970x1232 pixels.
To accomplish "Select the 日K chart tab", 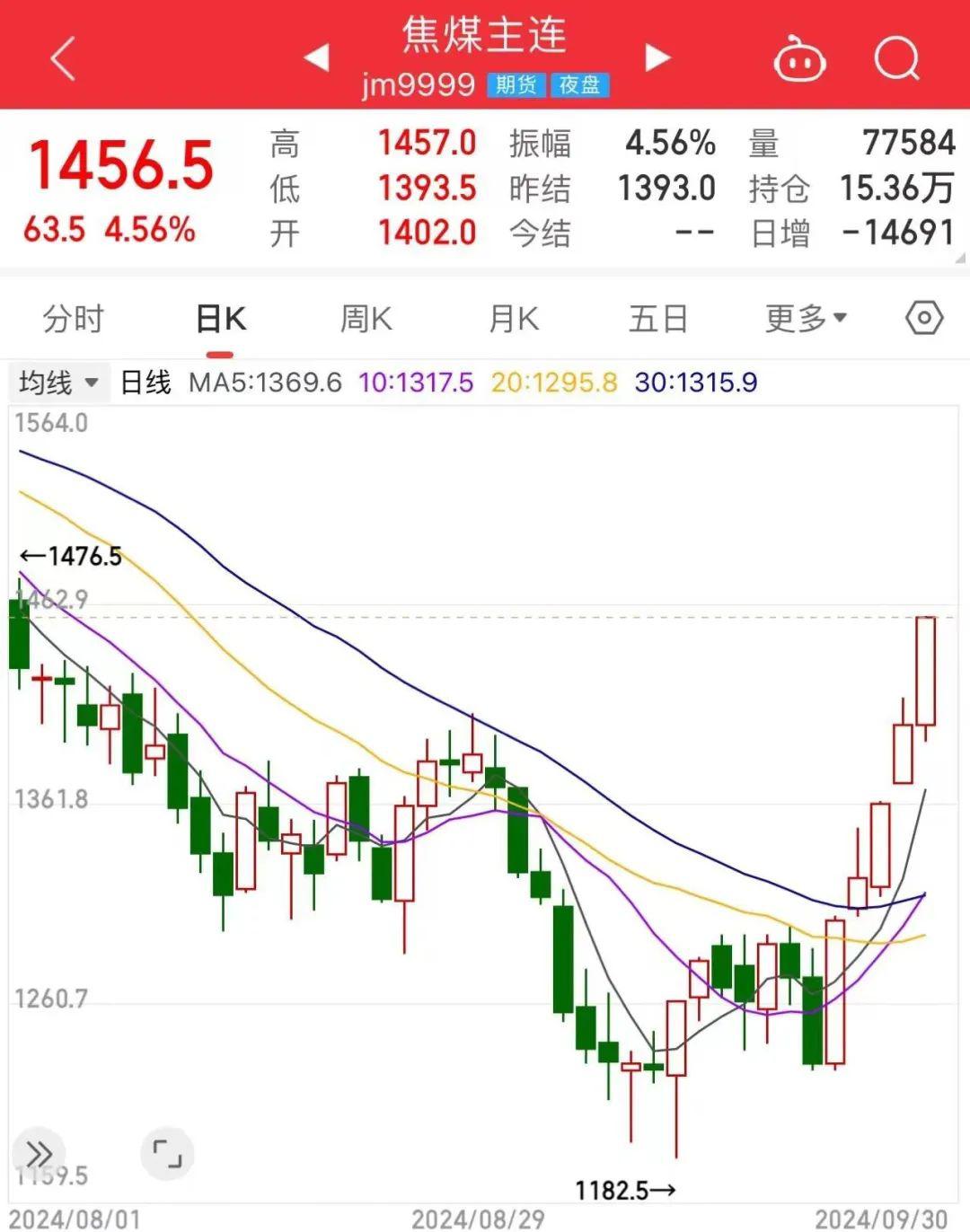I will click(x=221, y=319).
